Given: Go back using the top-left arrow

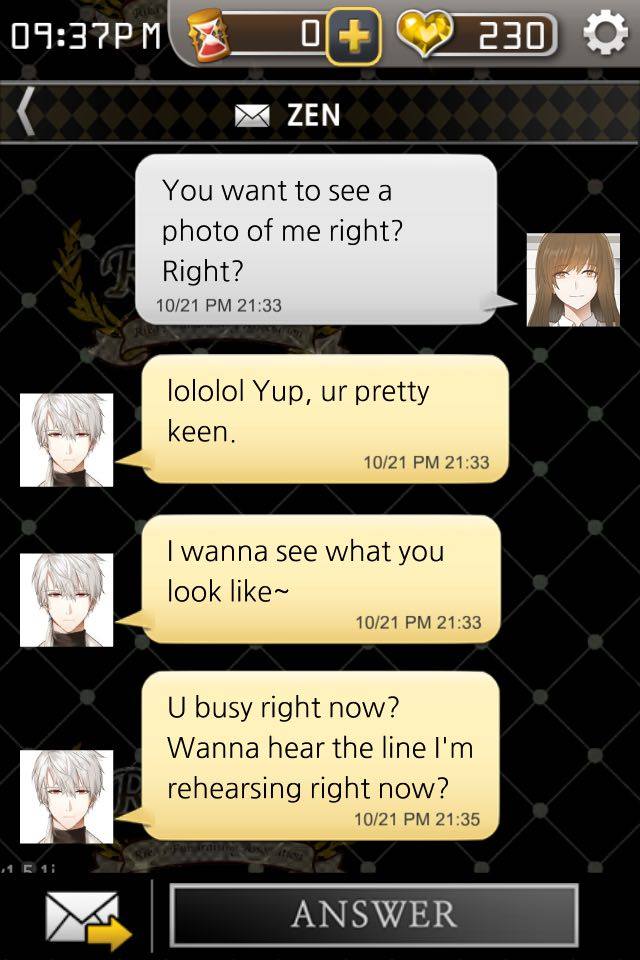Looking at the screenshot, I should [x=26, y=112].
